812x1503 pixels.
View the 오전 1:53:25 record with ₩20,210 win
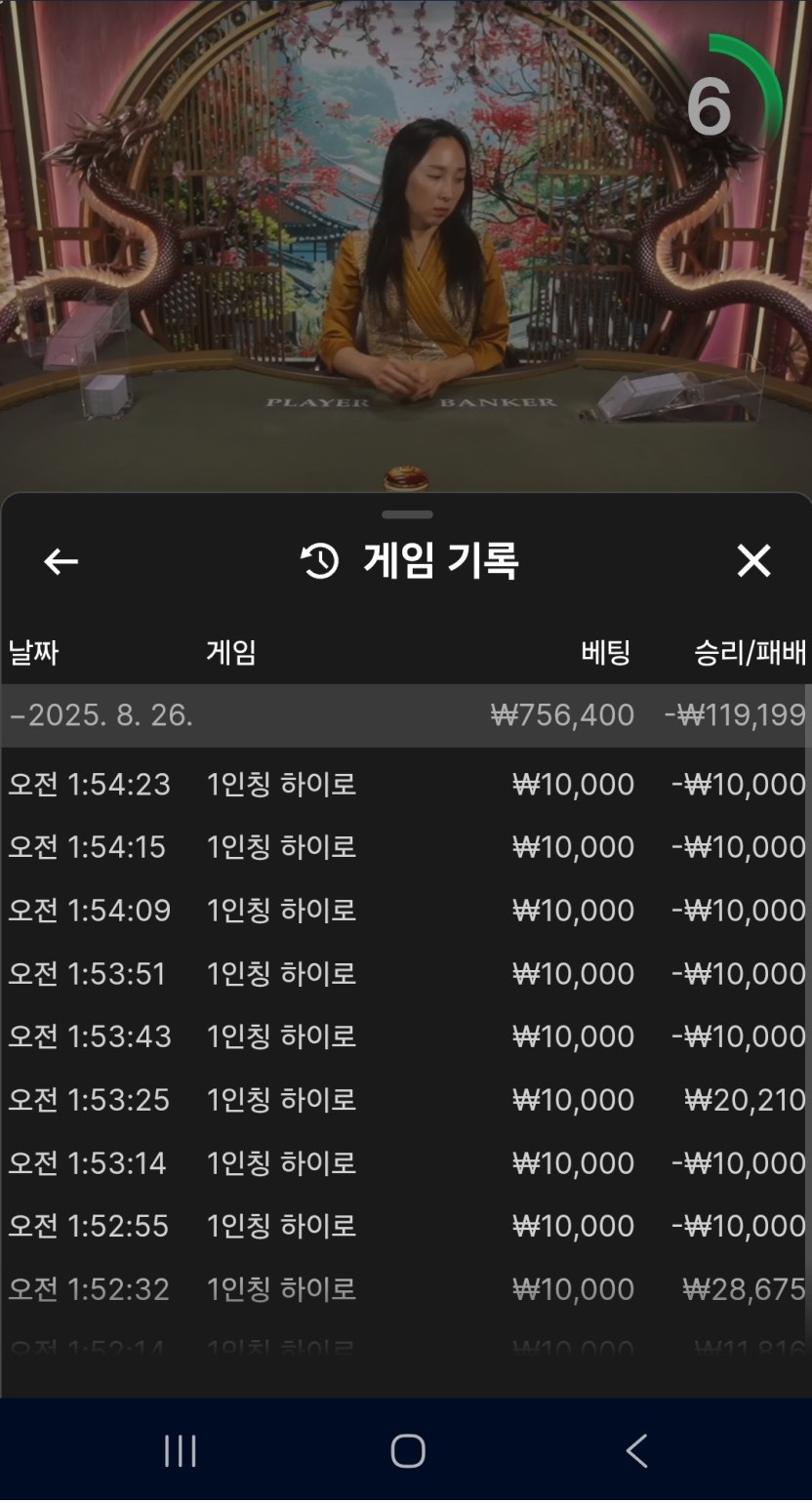click(x=406, y=1100)
